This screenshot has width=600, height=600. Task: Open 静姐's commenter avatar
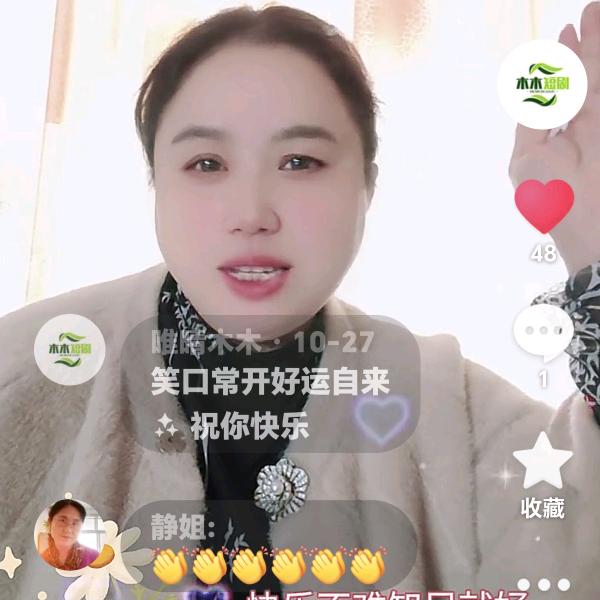(70, 535)
